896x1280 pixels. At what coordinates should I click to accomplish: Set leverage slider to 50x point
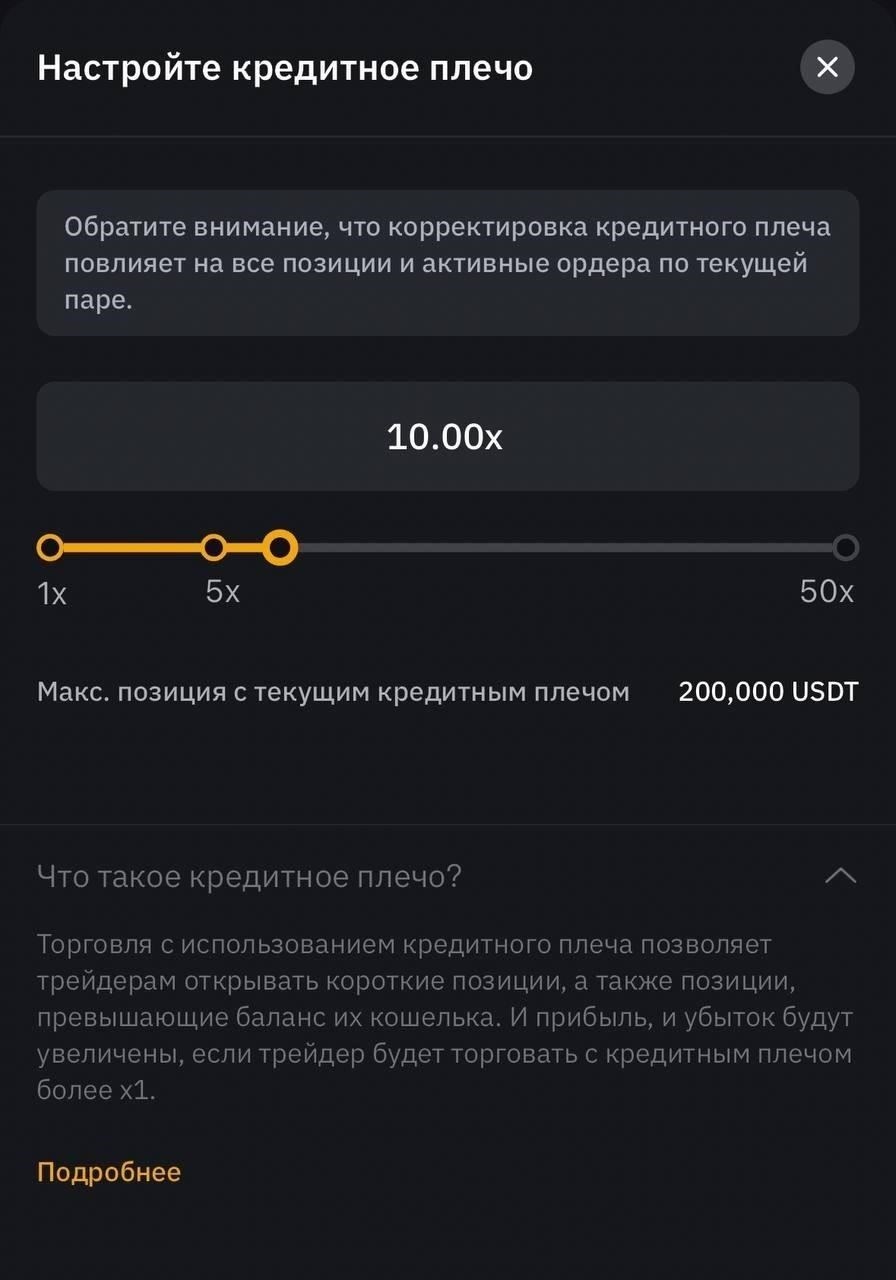tap(845, 547)
